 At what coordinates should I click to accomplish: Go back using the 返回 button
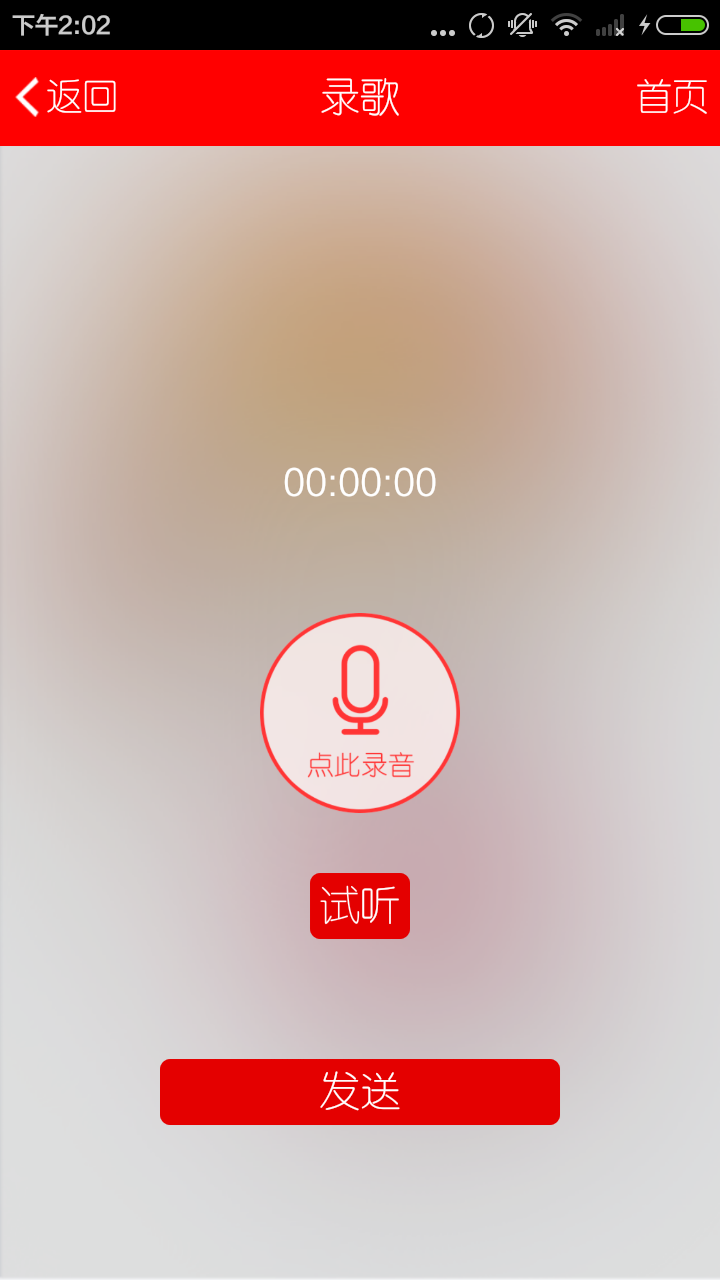[66, 98]
